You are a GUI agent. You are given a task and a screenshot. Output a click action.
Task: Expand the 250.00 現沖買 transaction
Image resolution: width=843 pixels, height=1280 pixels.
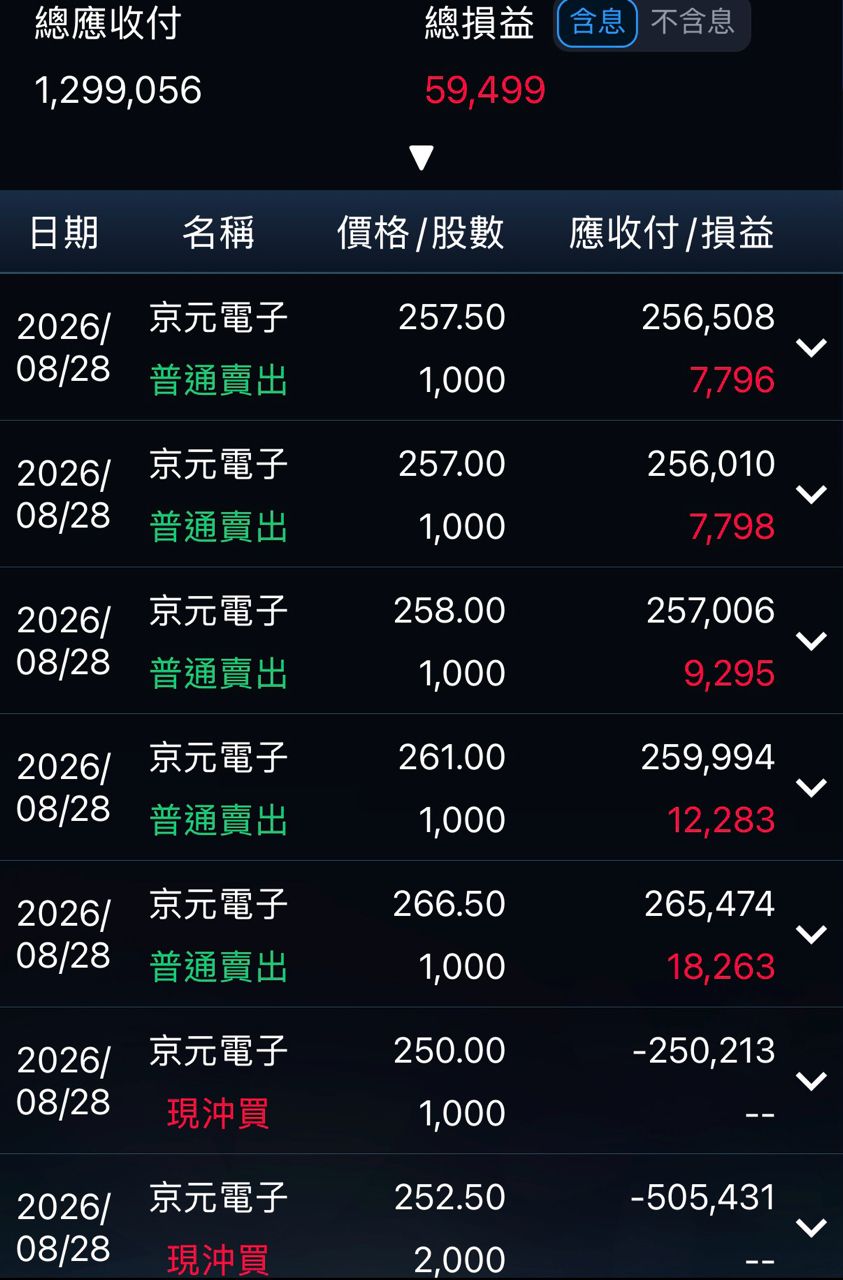coord(811,1081)
